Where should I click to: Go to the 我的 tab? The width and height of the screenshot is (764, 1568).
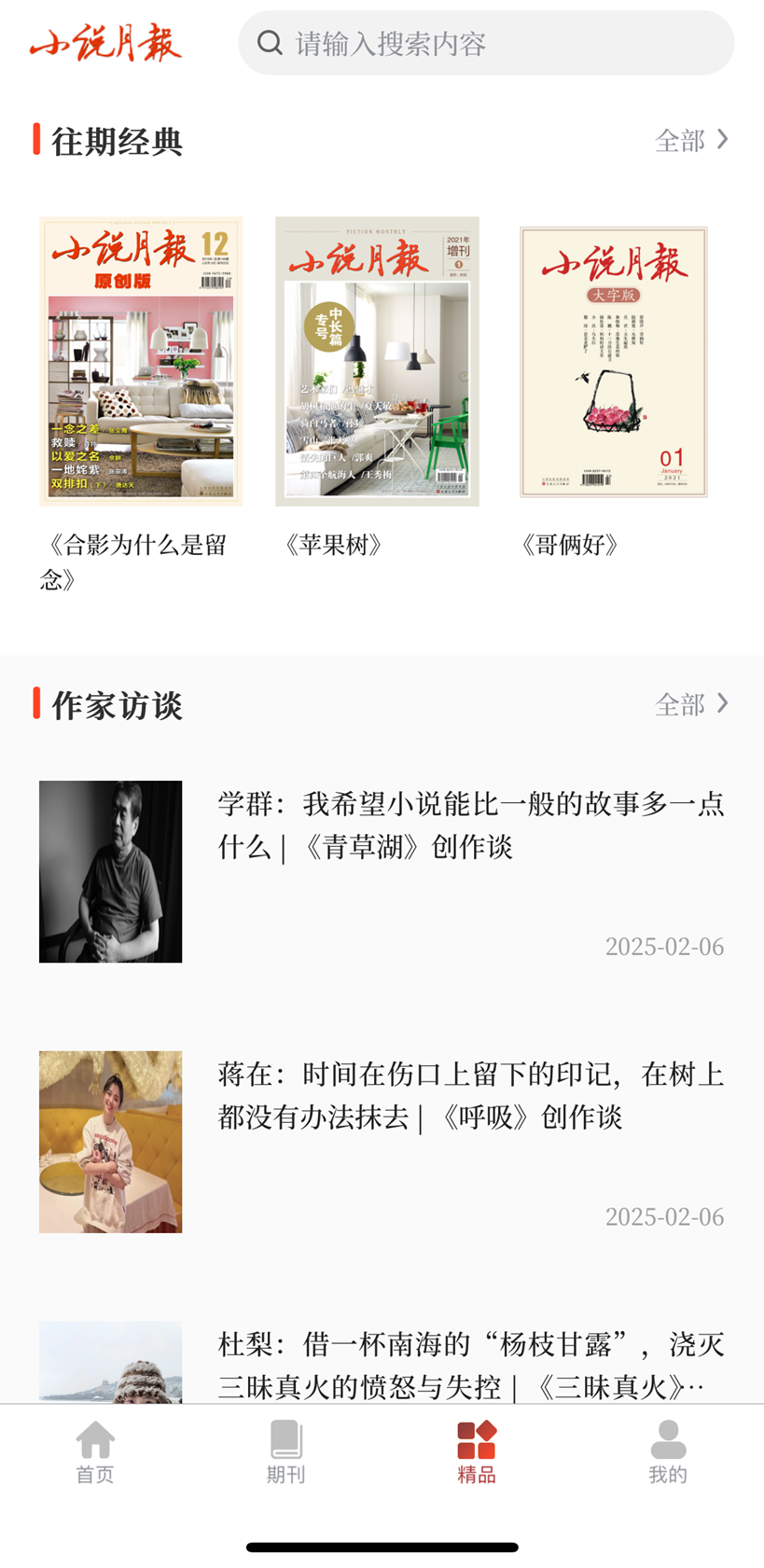click(x=668, y=1451)
